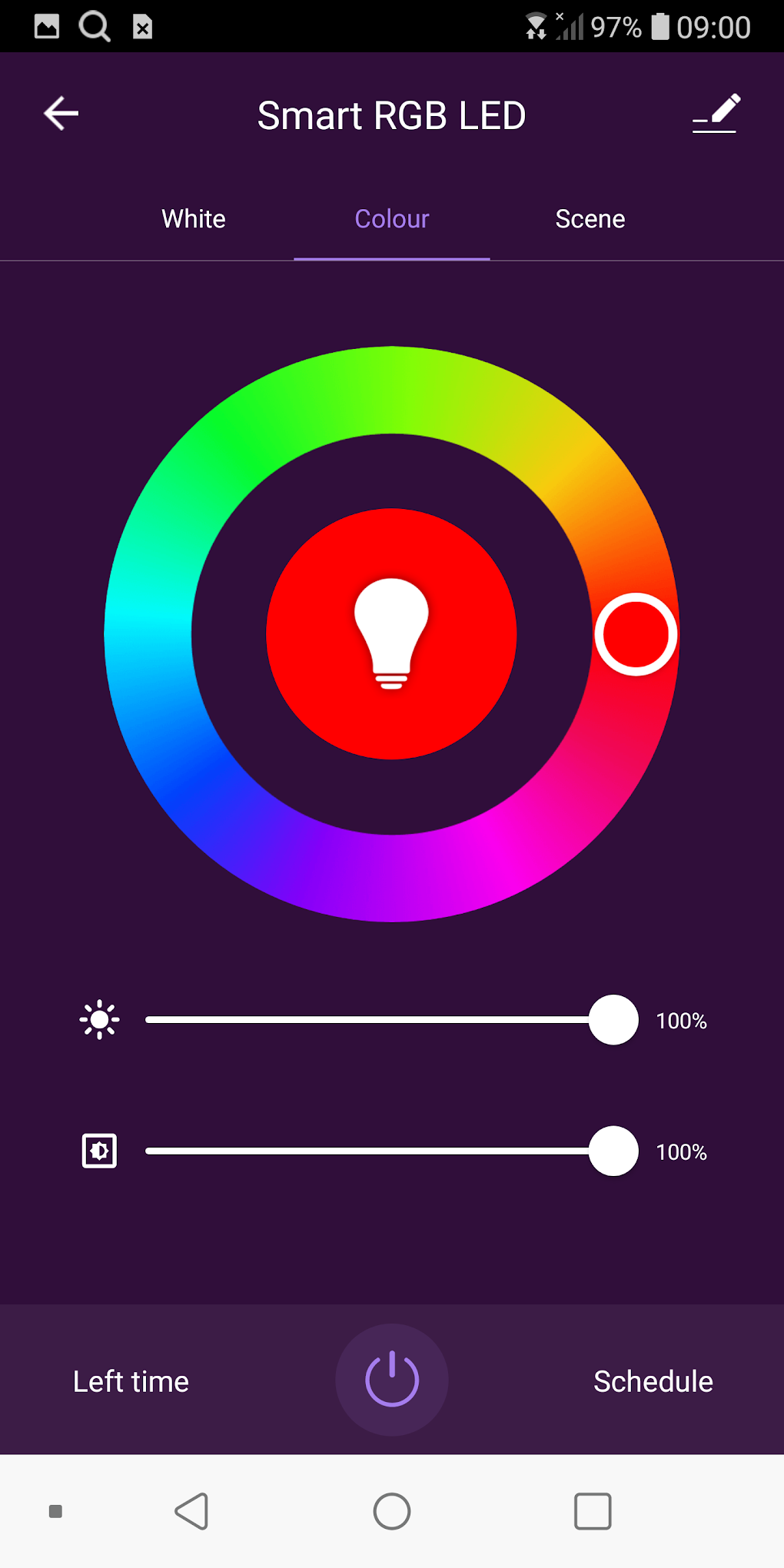Toggle the lamp off with the power button
The width and height of the screenshot is (784, 1568).
click(x=391, y=1380)
